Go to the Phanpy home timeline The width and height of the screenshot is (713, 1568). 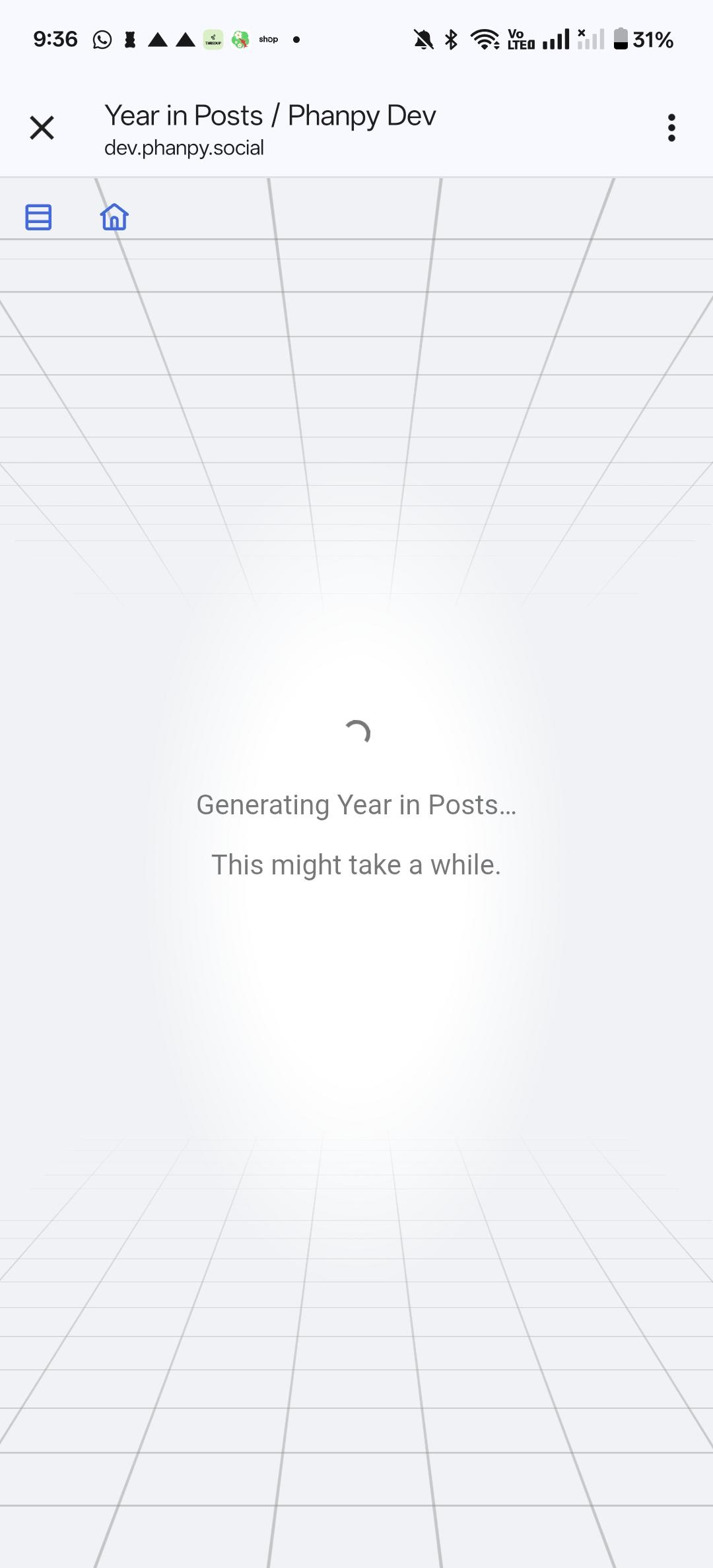click(114, 216)
